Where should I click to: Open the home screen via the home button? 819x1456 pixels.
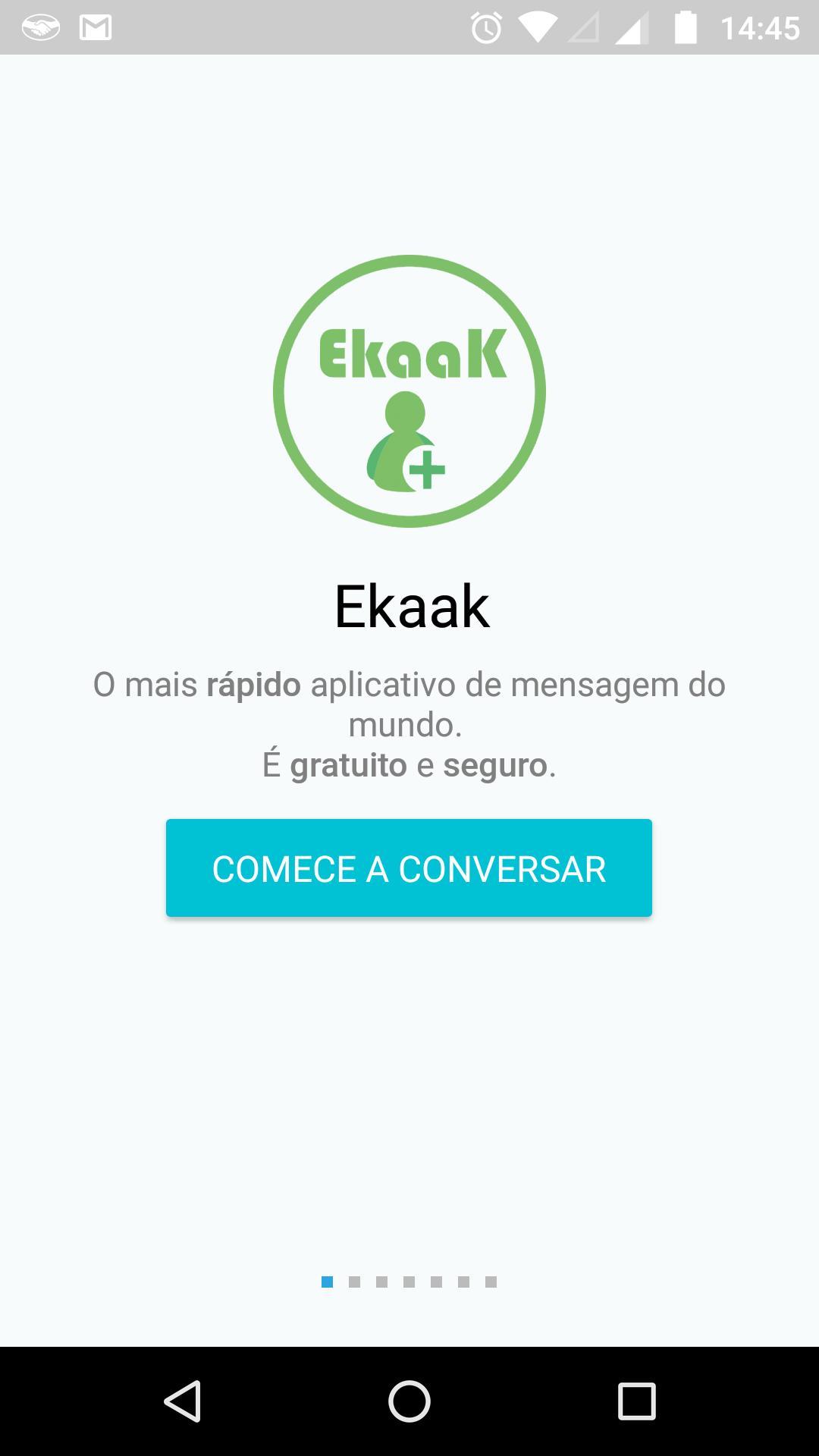pyautogui.click(x=409, y=1401)
